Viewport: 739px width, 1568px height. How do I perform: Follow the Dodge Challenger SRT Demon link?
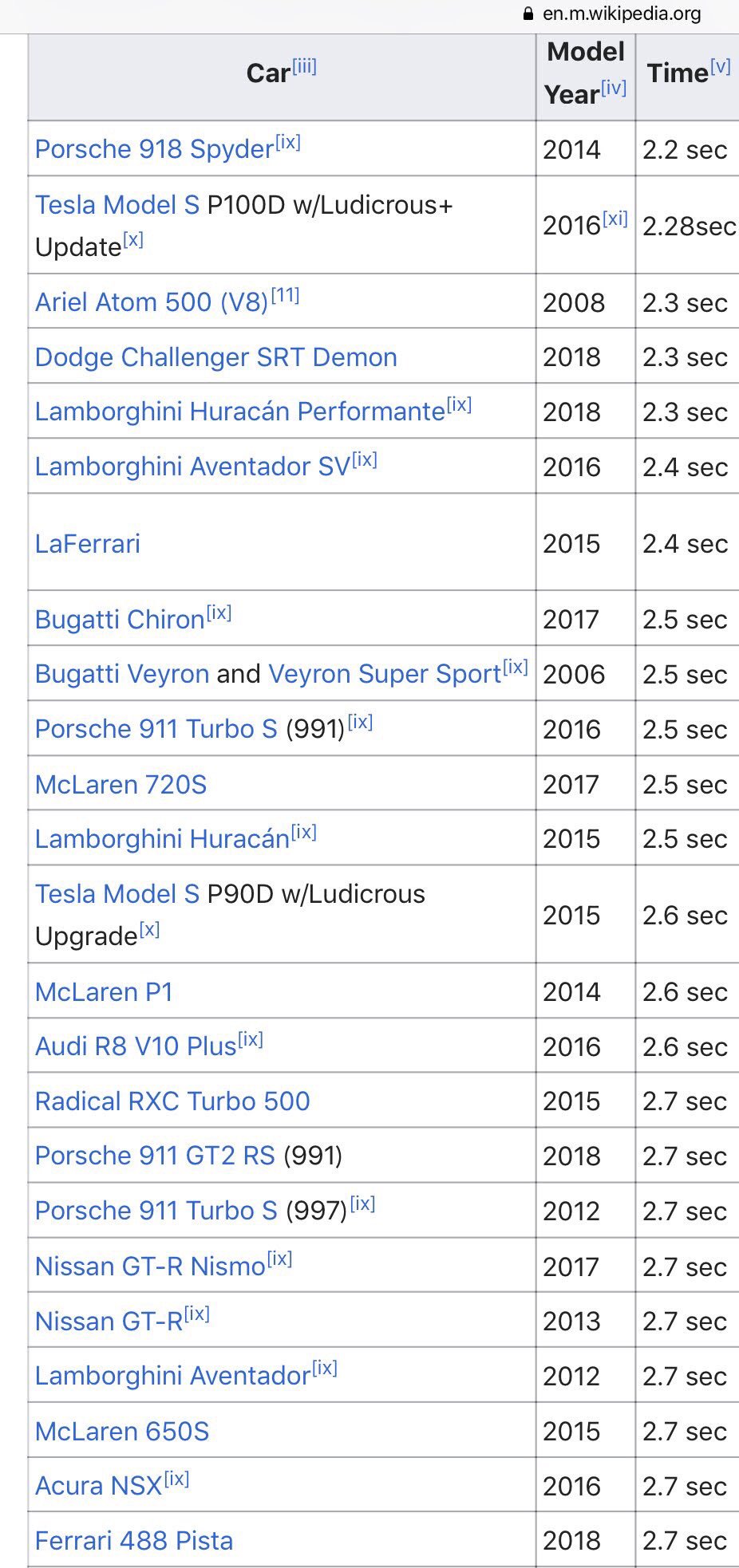point(216,357)
